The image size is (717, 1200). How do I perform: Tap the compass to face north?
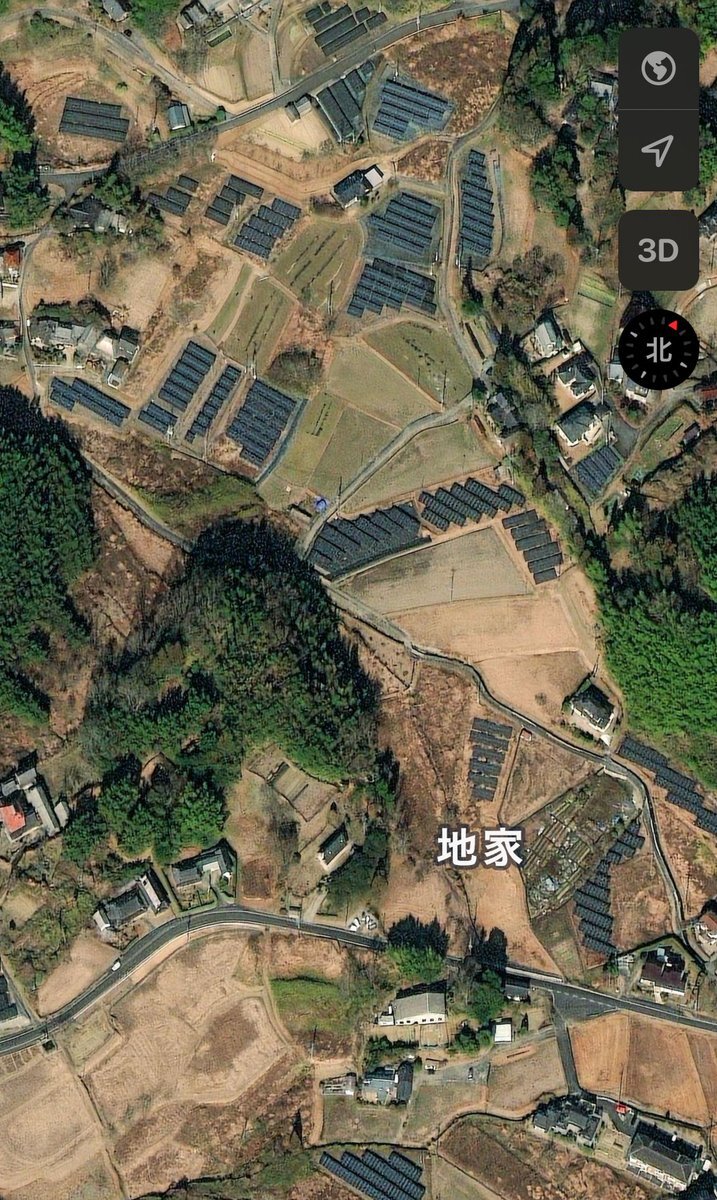[x=658, y=350]
